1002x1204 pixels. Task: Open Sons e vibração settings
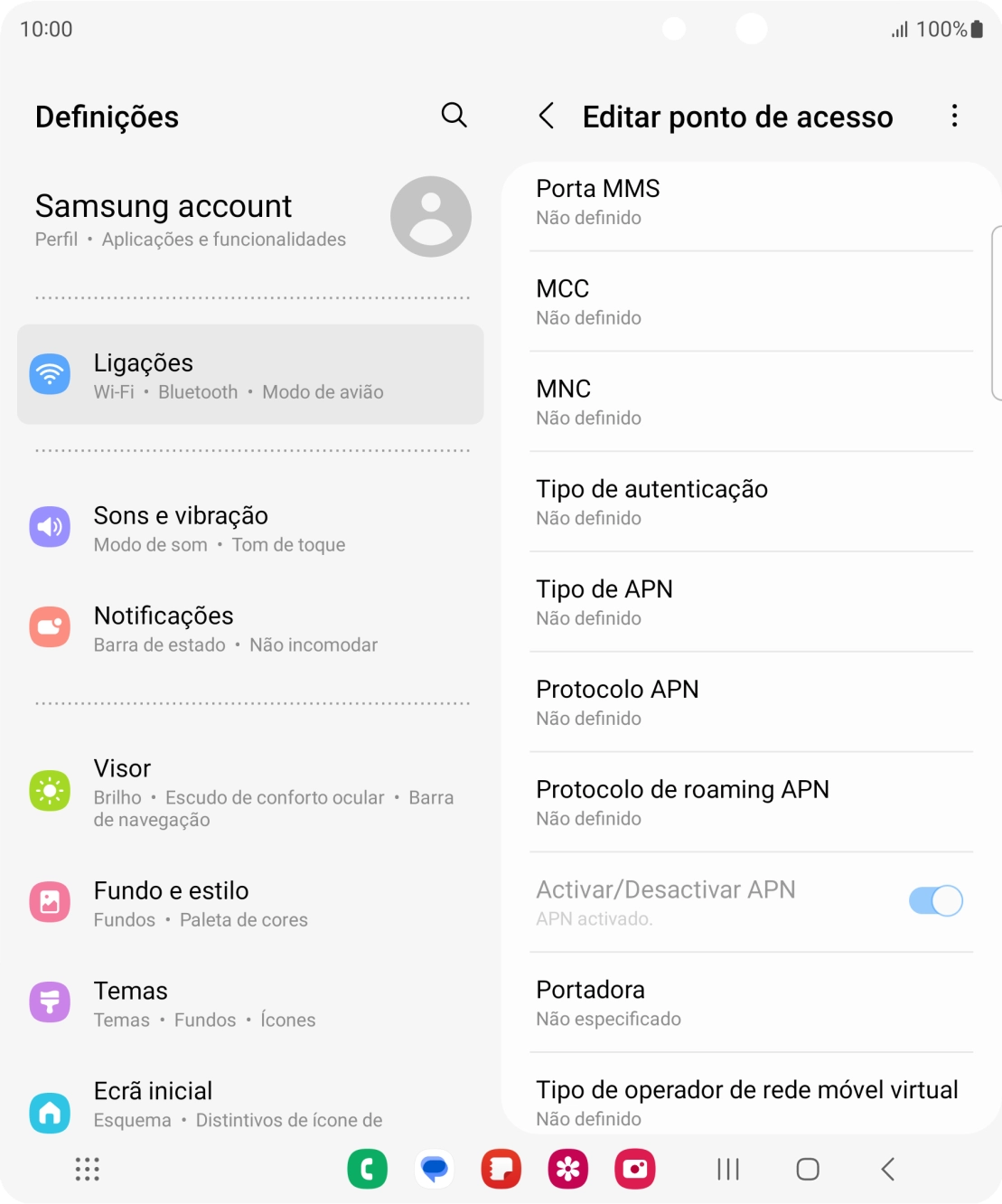click(x=250, y=529)
